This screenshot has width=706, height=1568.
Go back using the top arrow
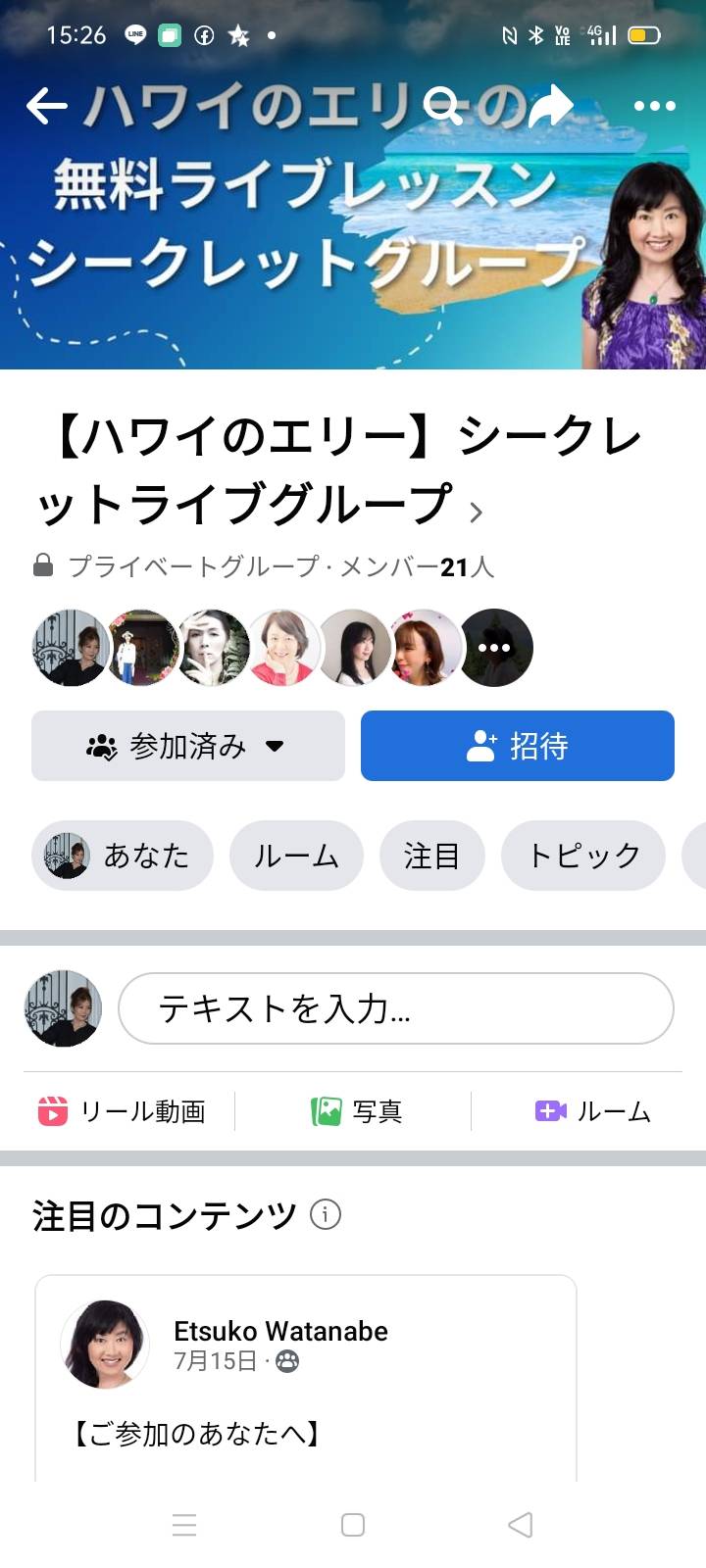46,106
